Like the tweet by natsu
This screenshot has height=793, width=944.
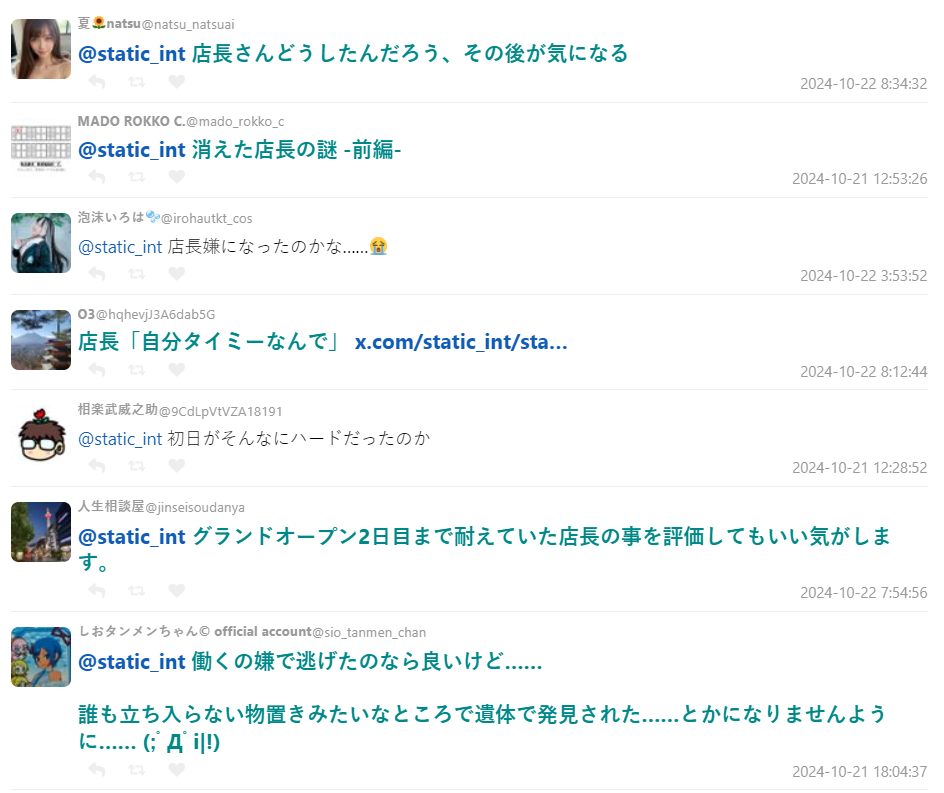(177, 81)
